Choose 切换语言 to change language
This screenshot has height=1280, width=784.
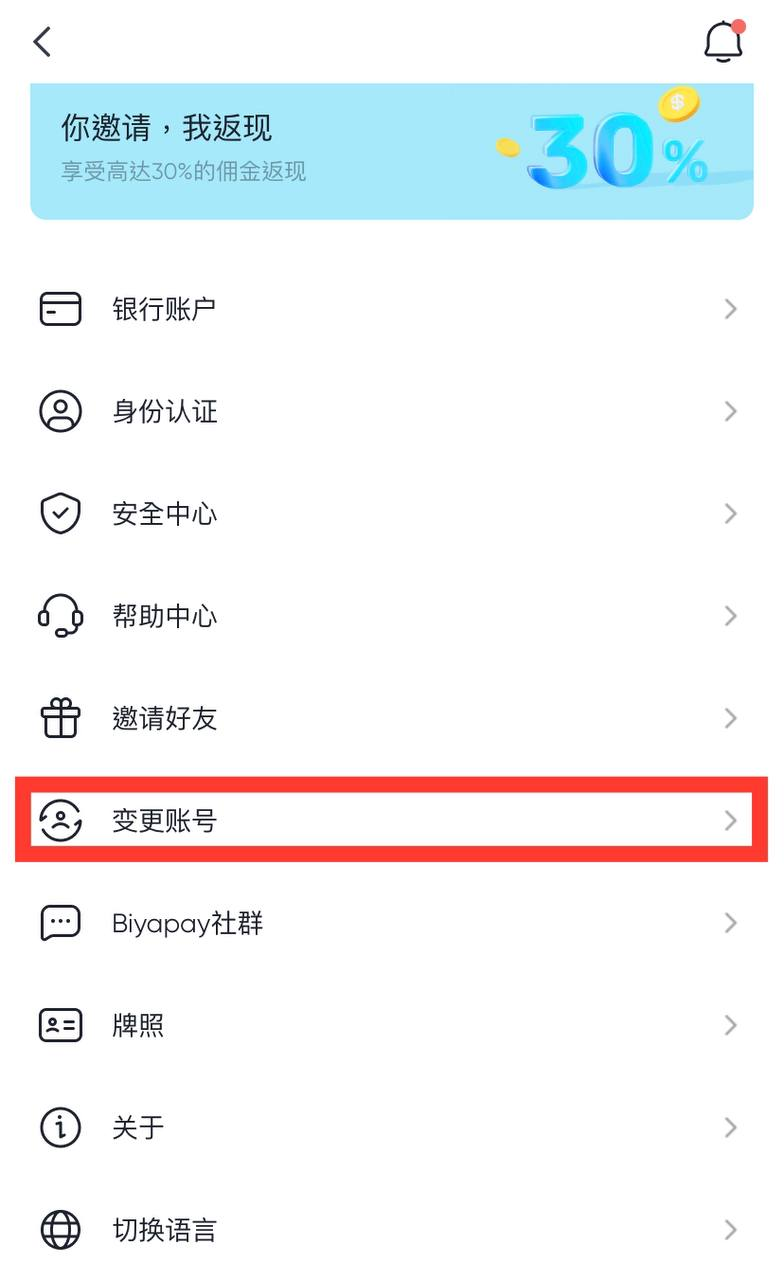pos(391,1230)
